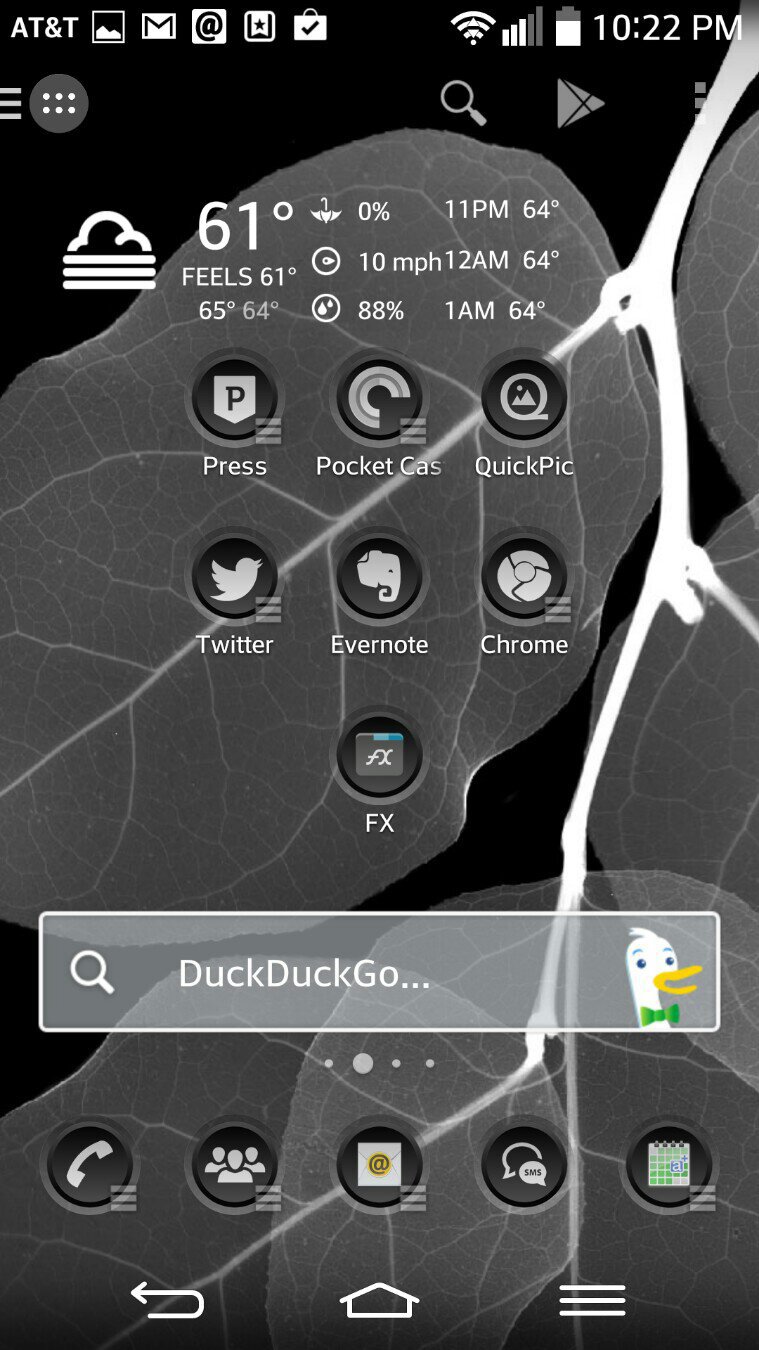This screenshot has width=759, height=1350.
Task: Tap the search magnifier icon at top
Action: (x=463, y=103)
